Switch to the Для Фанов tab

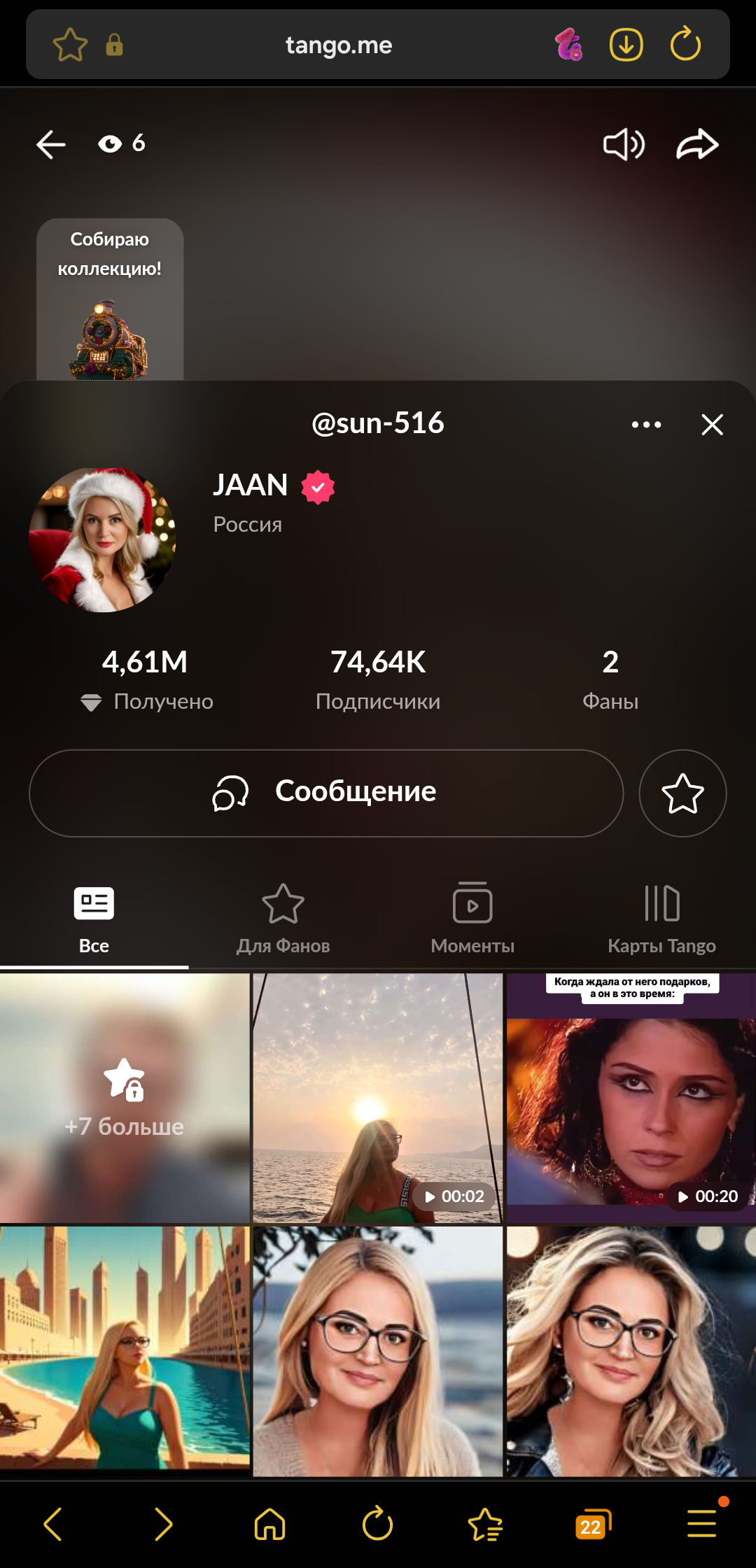(283, 919)
